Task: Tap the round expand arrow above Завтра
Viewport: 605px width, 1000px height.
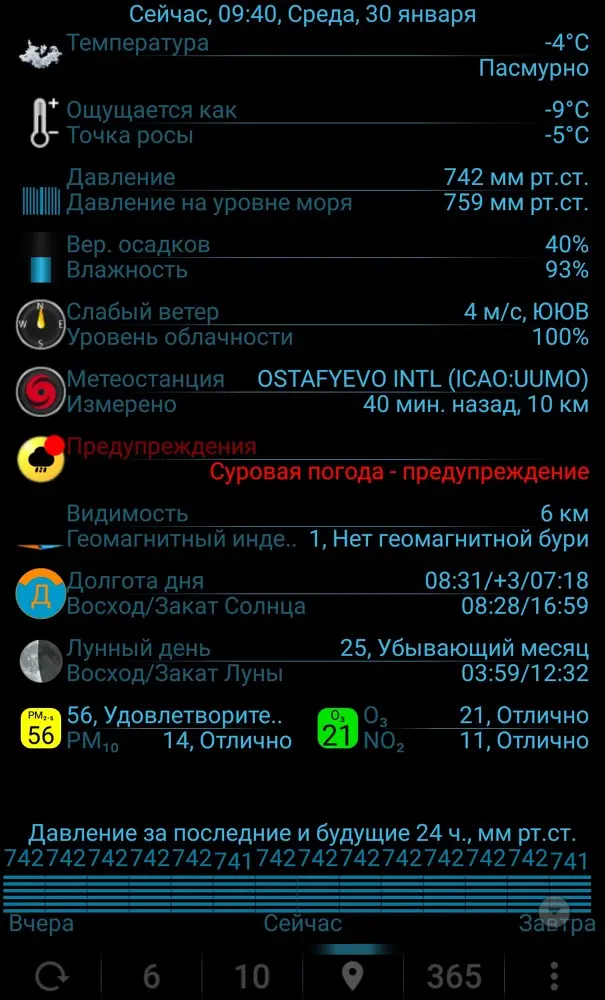Action: [x=554, y=908]
